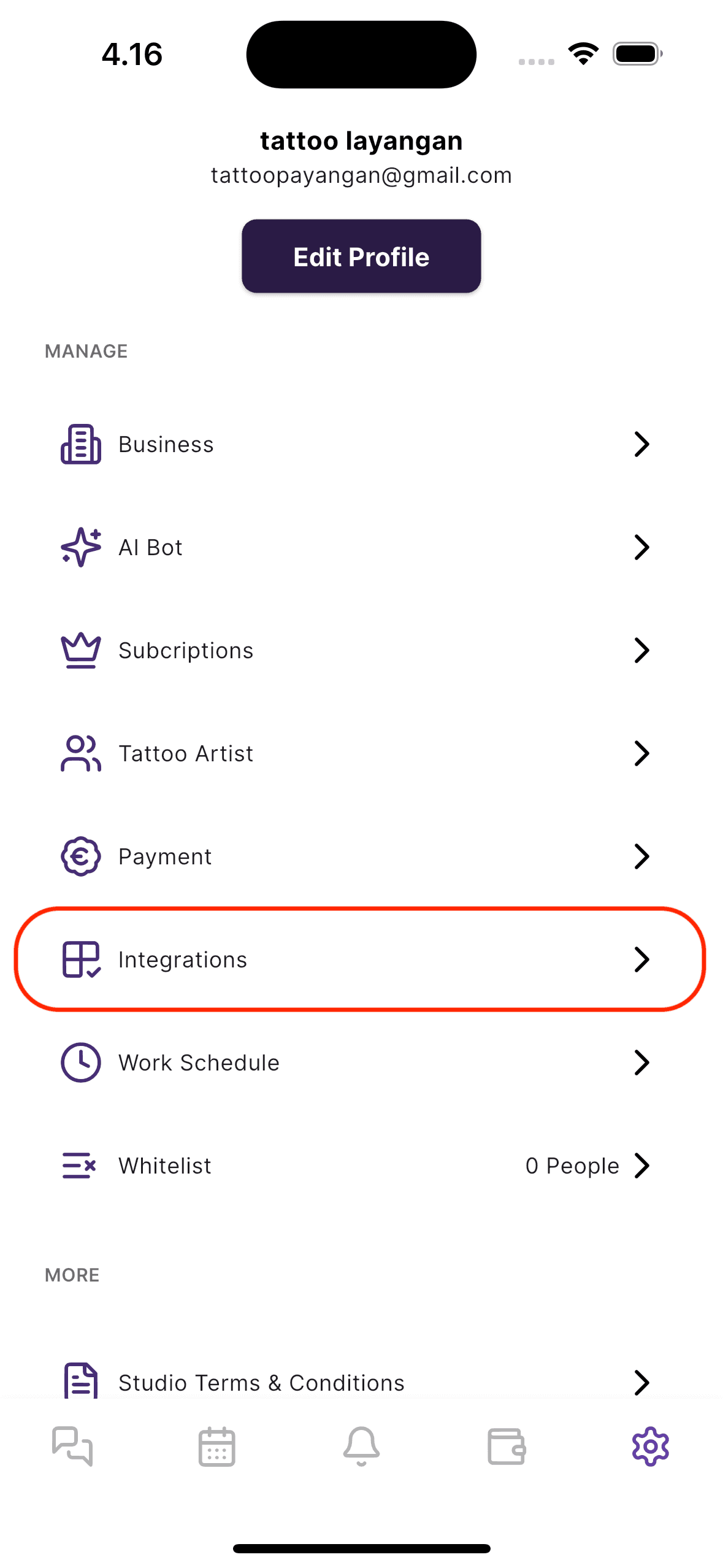Click the Business fax-document icon
The image size is (723, 1568).
pos(80,444)
